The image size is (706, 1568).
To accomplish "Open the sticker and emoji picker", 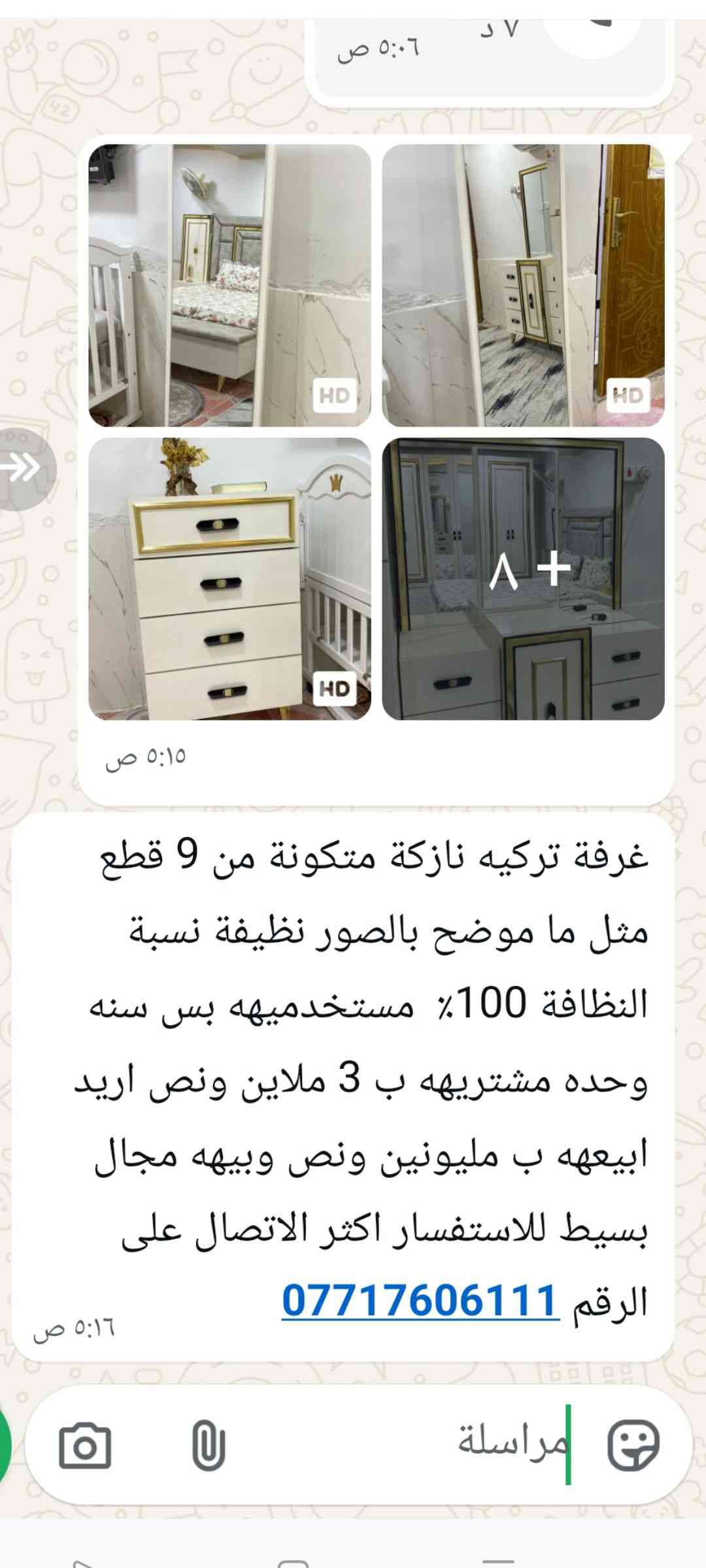I will click(633, 1445).
